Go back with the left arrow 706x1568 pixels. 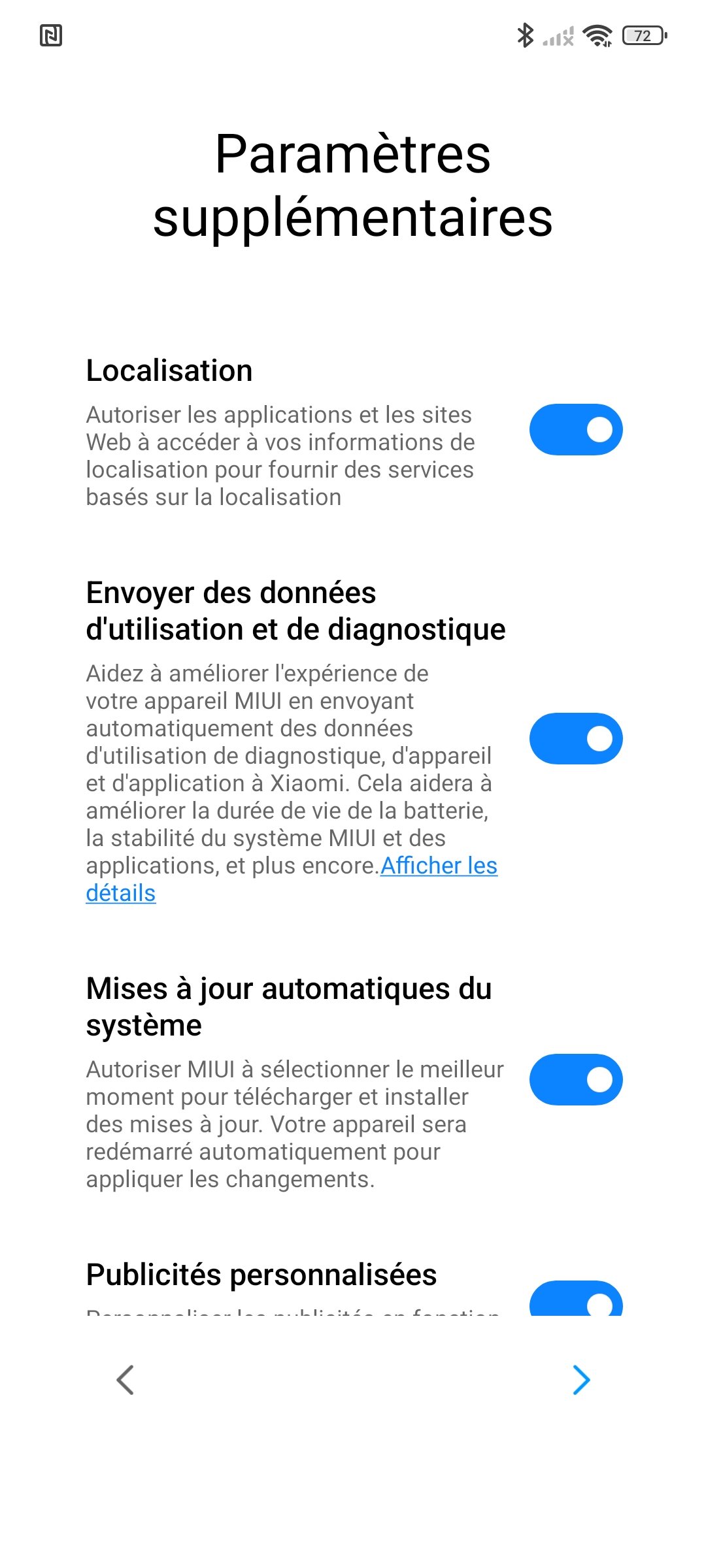[x=125, y=1380]
